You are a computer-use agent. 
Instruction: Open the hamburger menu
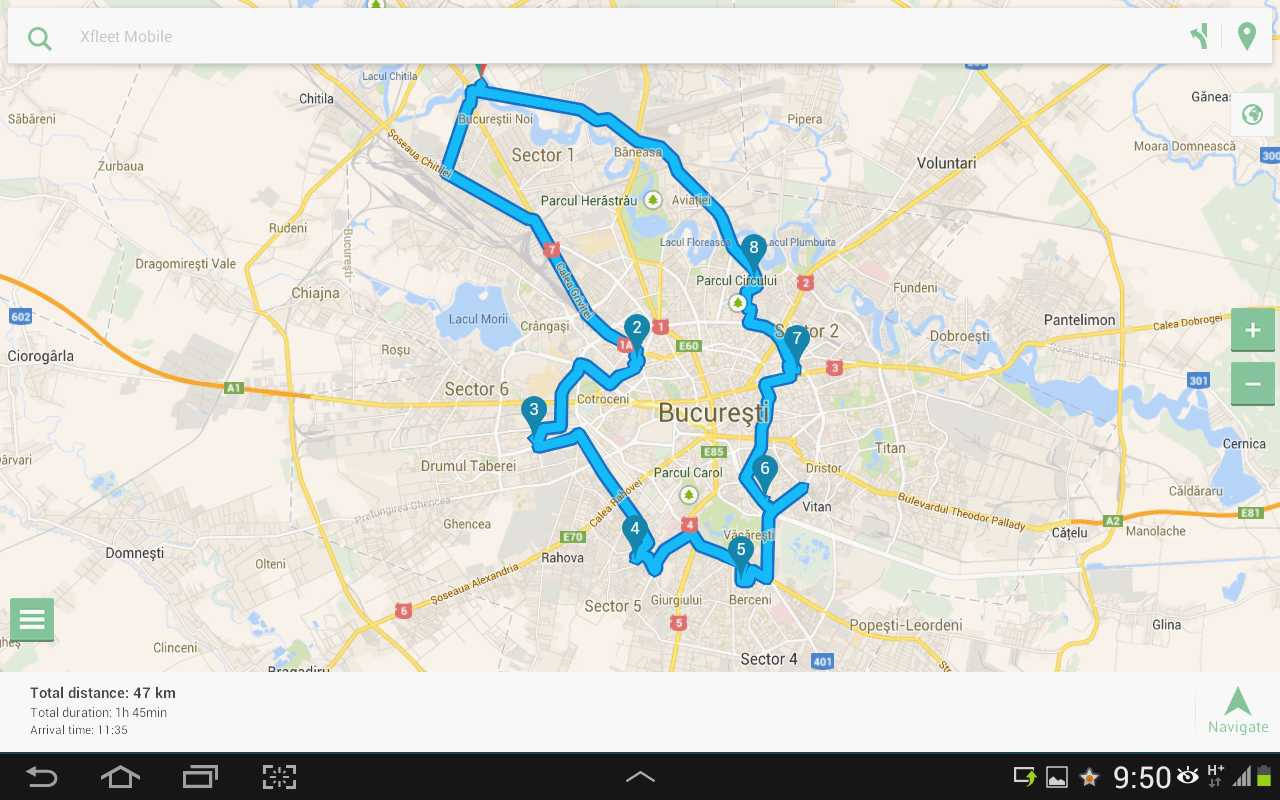(x=32, y=620)
